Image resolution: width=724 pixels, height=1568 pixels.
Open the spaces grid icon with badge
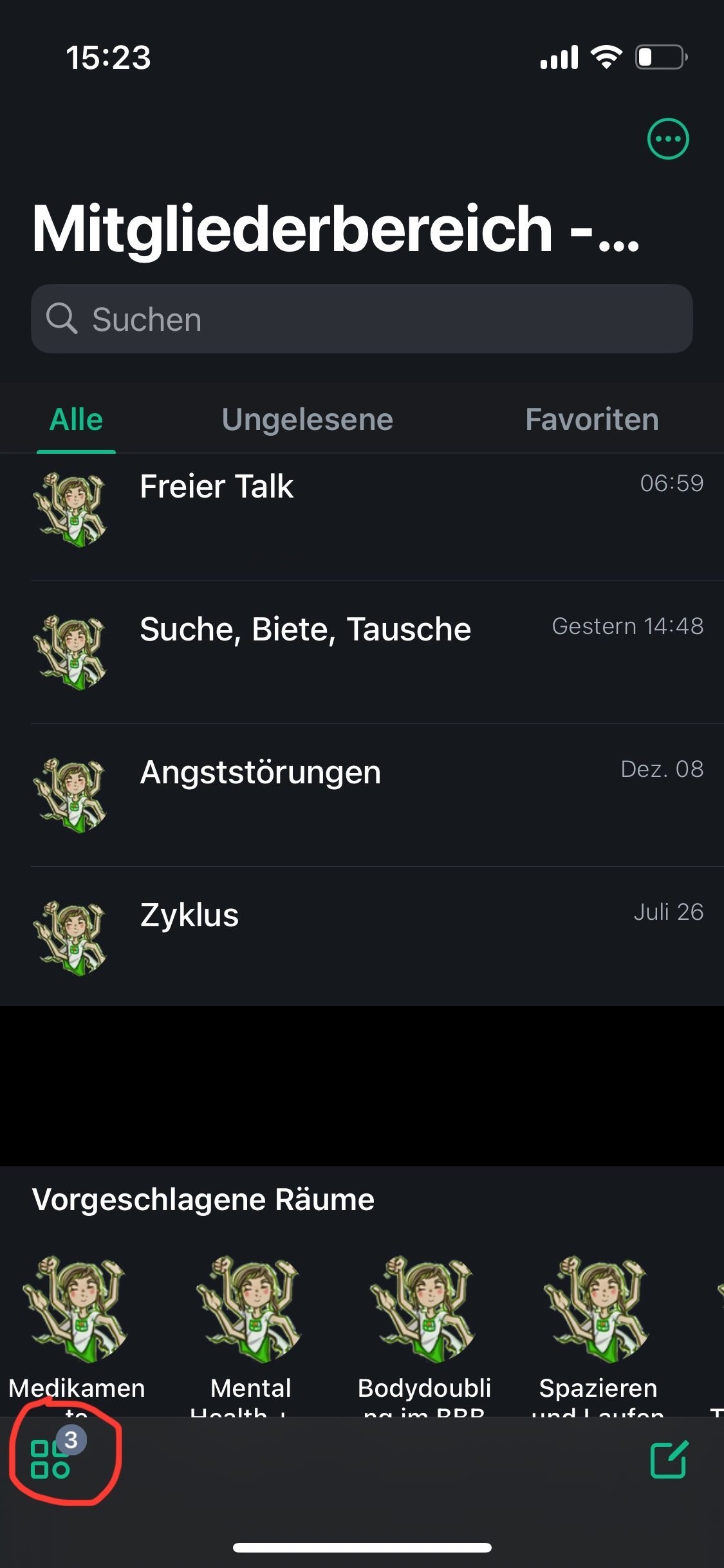tap(51, 1459)
